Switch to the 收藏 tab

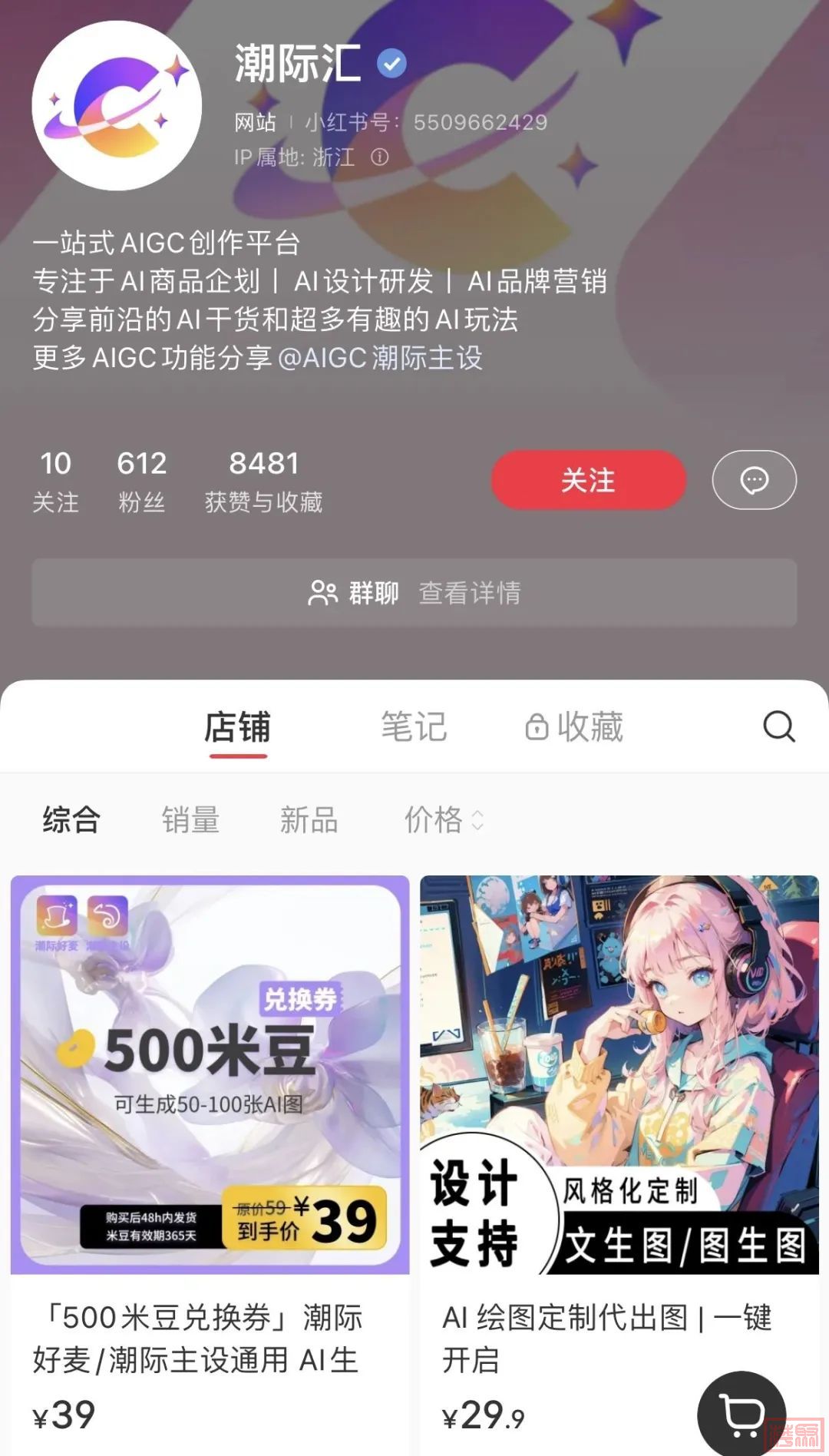575,726
